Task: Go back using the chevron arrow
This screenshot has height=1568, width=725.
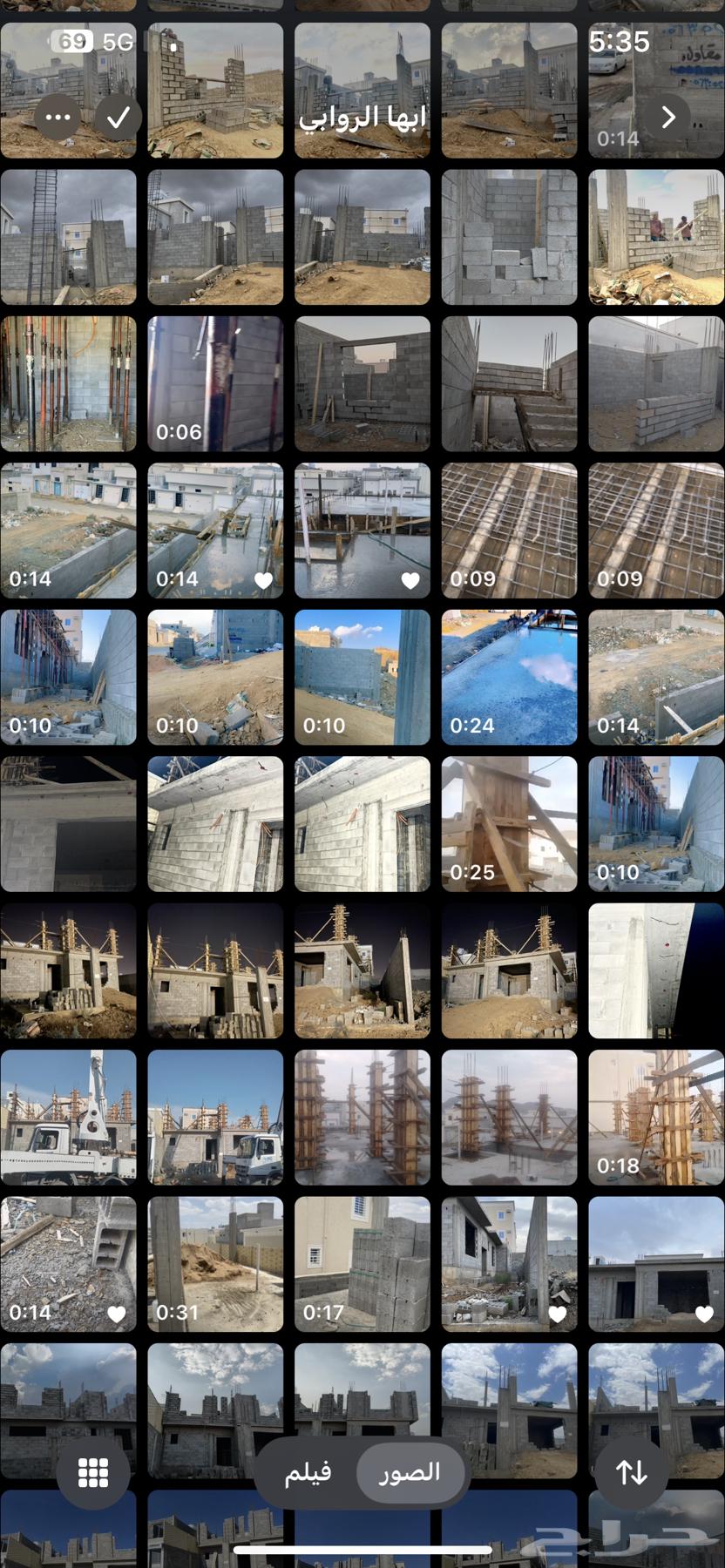Action: (667, 117)
